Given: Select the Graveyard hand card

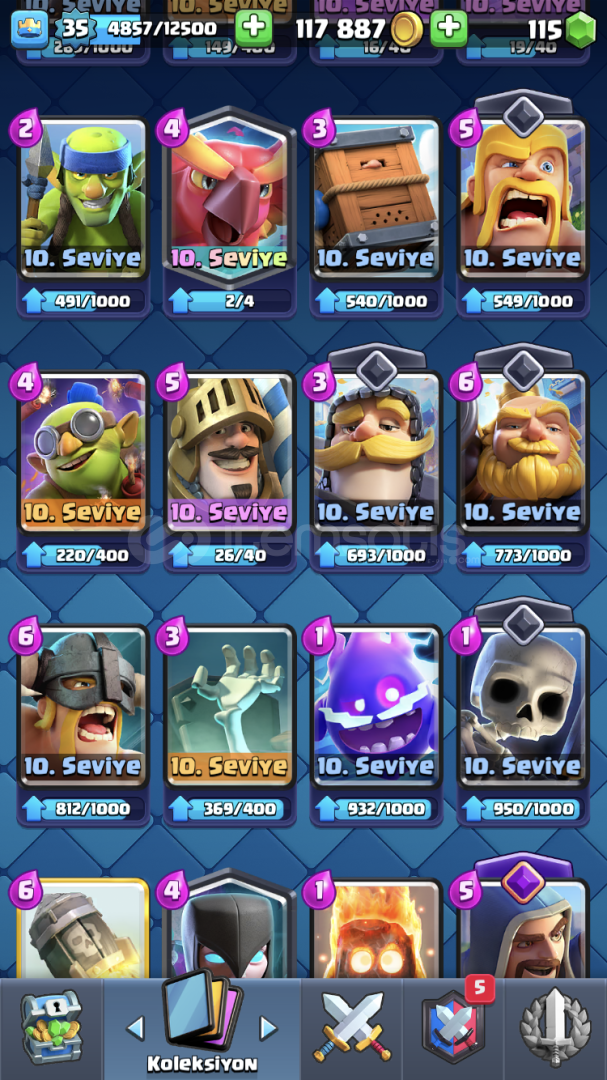Looking at the screenshot, I should pyautogui.click(x=229, y=712).
